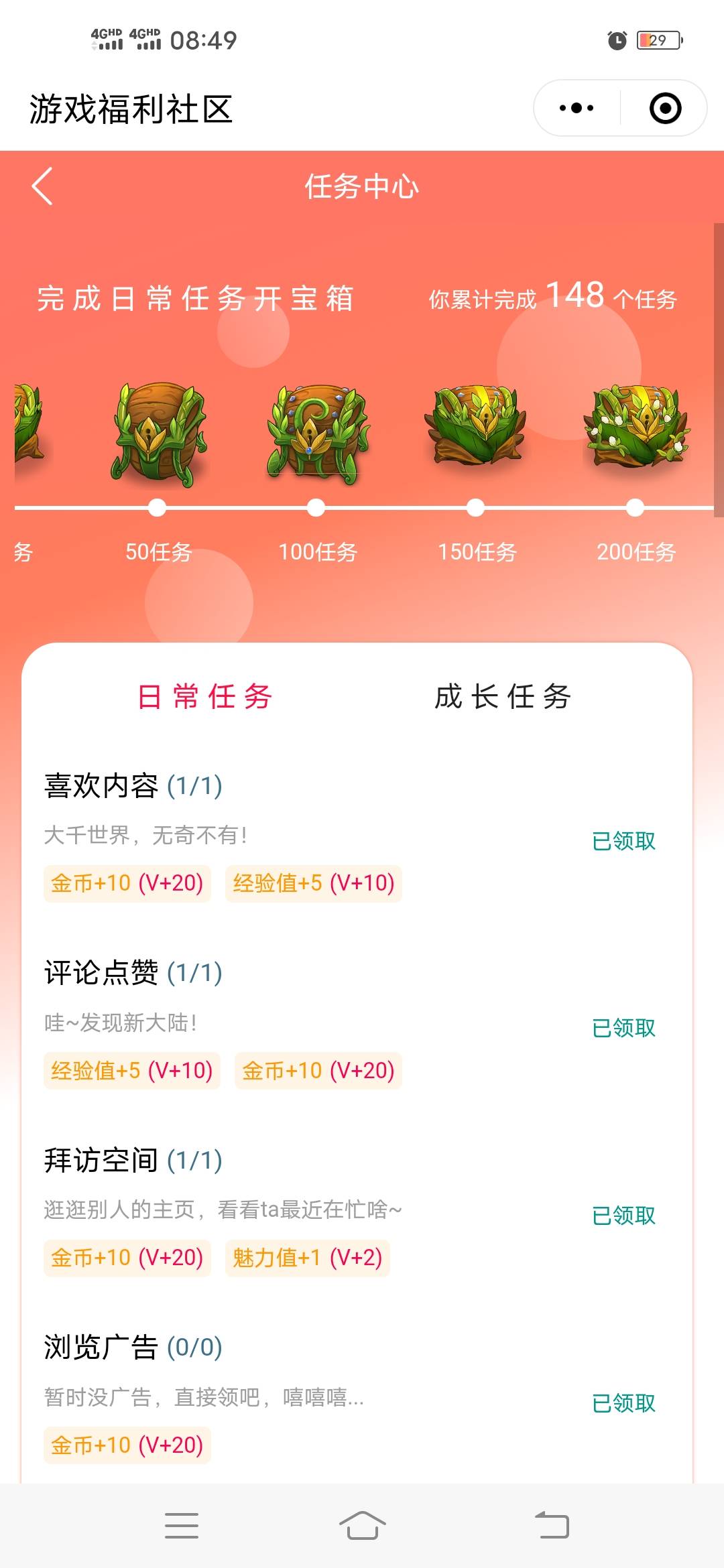Tap 已领取 for the 拜访空间 task
The width and height of the screenshot is (724, 1568).
point(623,1216)
